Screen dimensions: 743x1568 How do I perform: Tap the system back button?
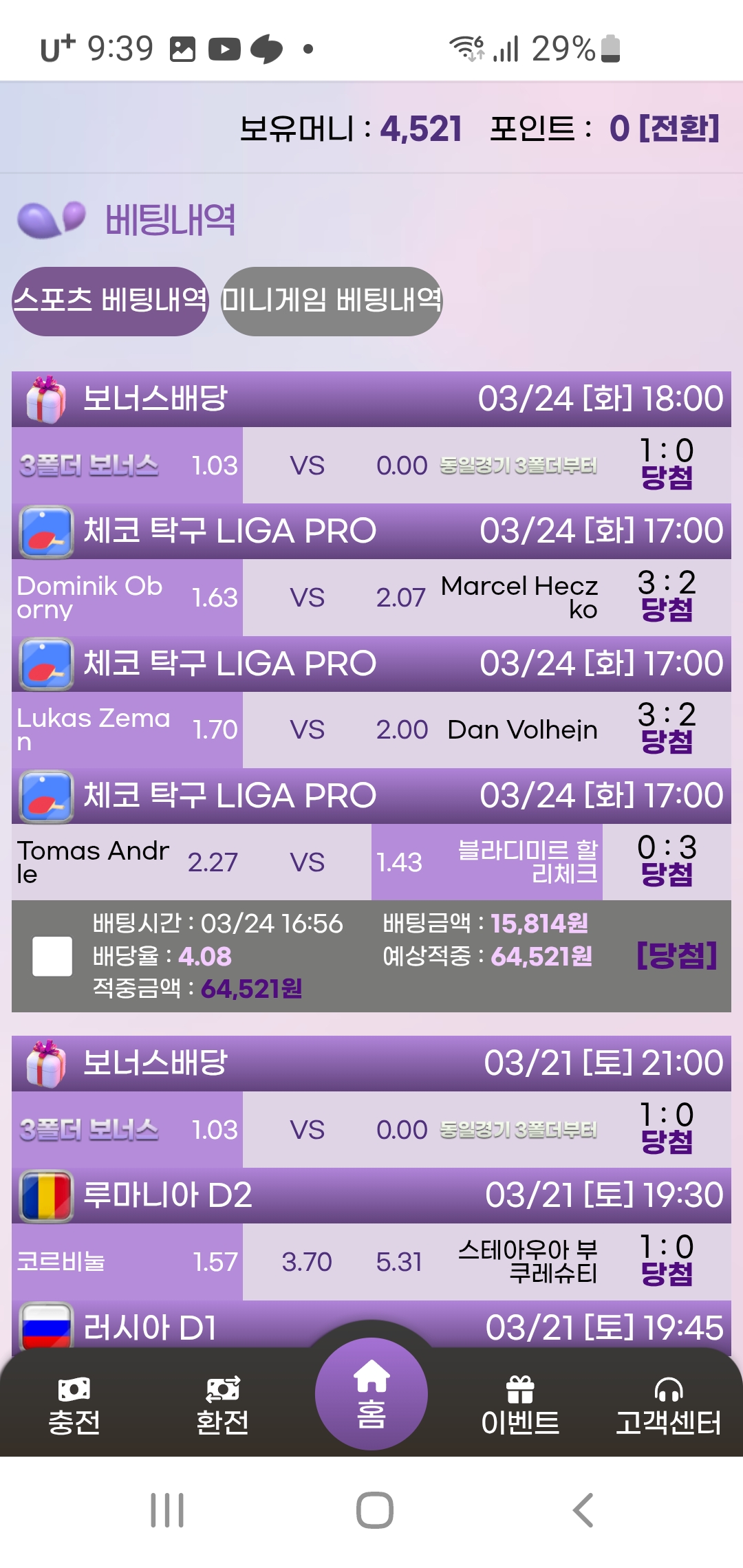(x=583, y=1510)
